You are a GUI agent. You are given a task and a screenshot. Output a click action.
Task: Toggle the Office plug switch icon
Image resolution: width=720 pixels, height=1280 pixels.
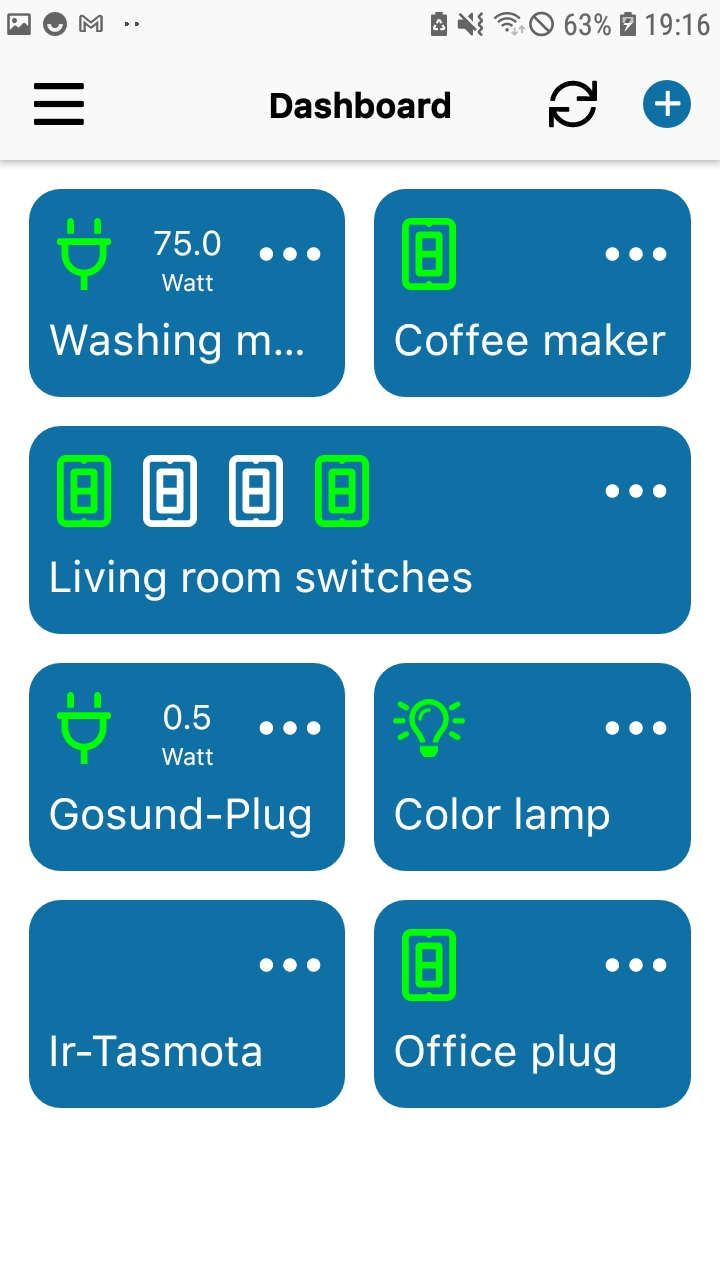pyautogui.click(x=429, y=965)
